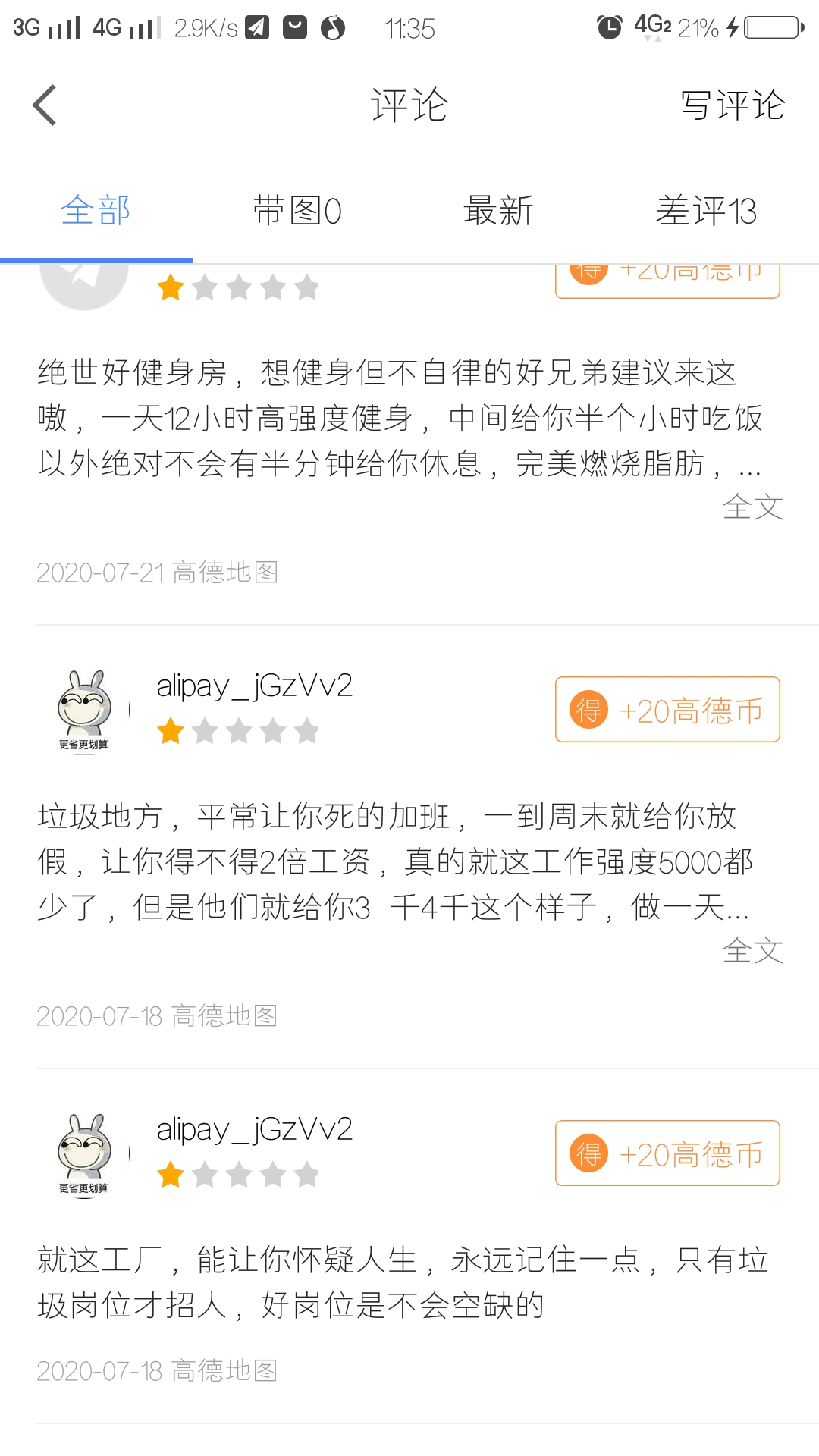Tap the back arrow to exit reviews
This screenshot has height=1456, width=819.
tap(45, 104)
